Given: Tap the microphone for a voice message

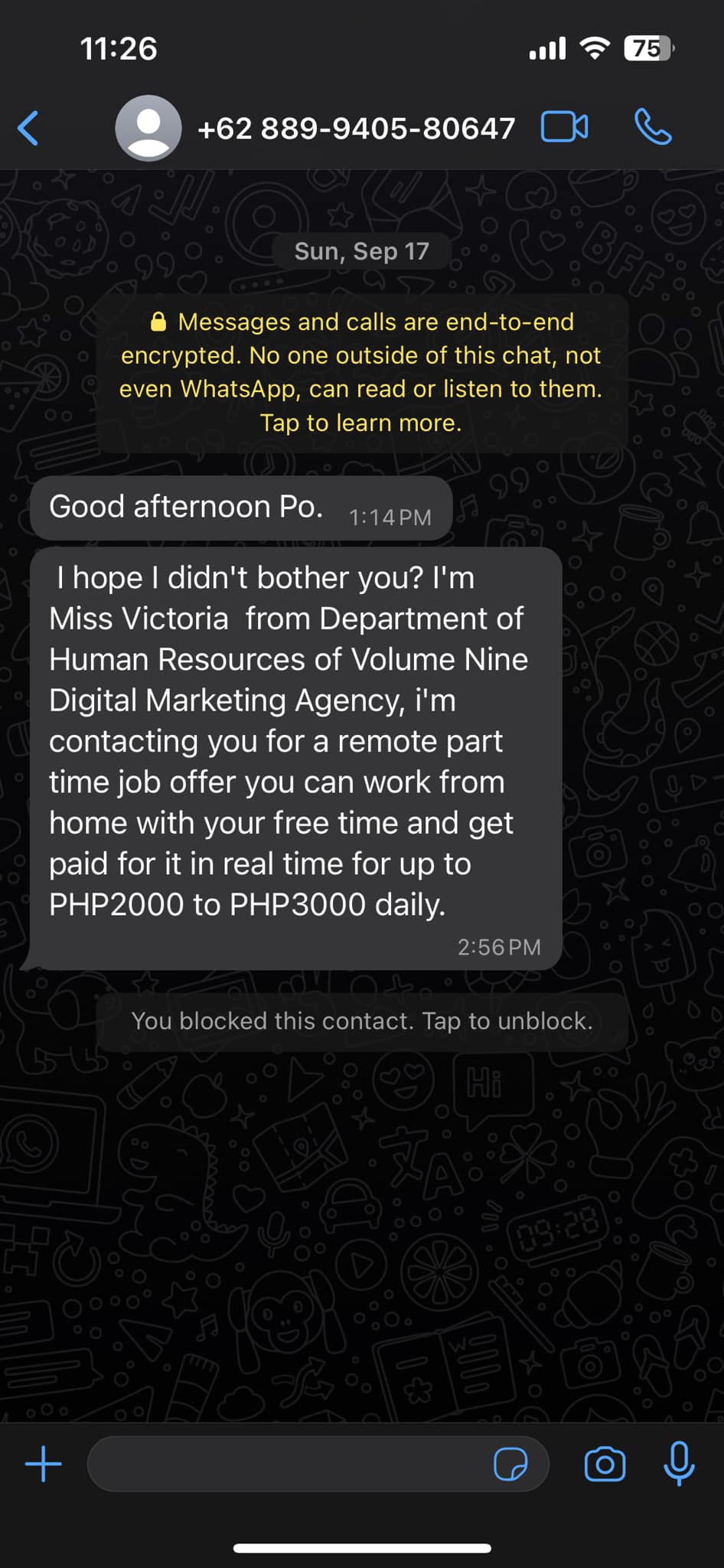Looking at the screenshot, I should tap(679, 1464).
